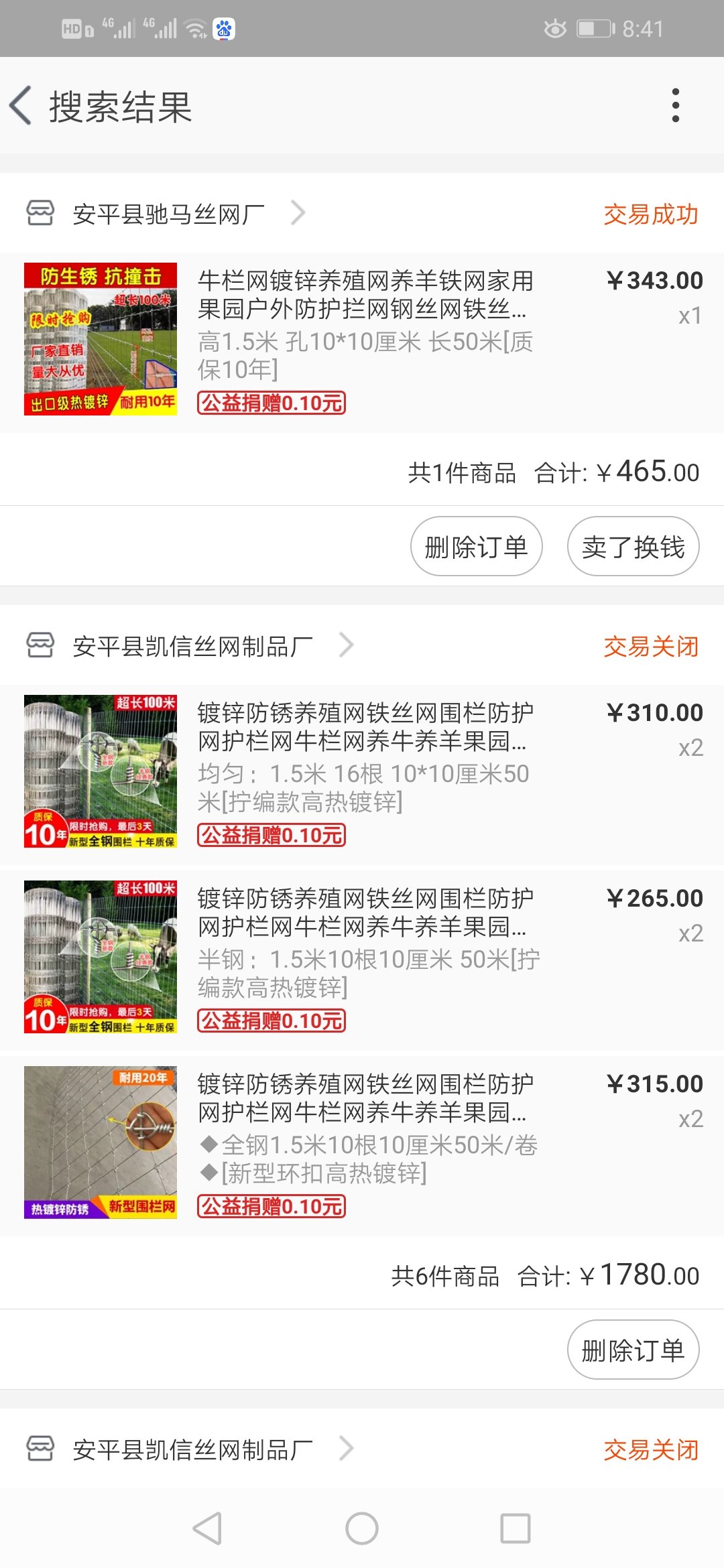
Task: Tap 删除订单 for the ¥465.00 order
Action: [476, 546]
